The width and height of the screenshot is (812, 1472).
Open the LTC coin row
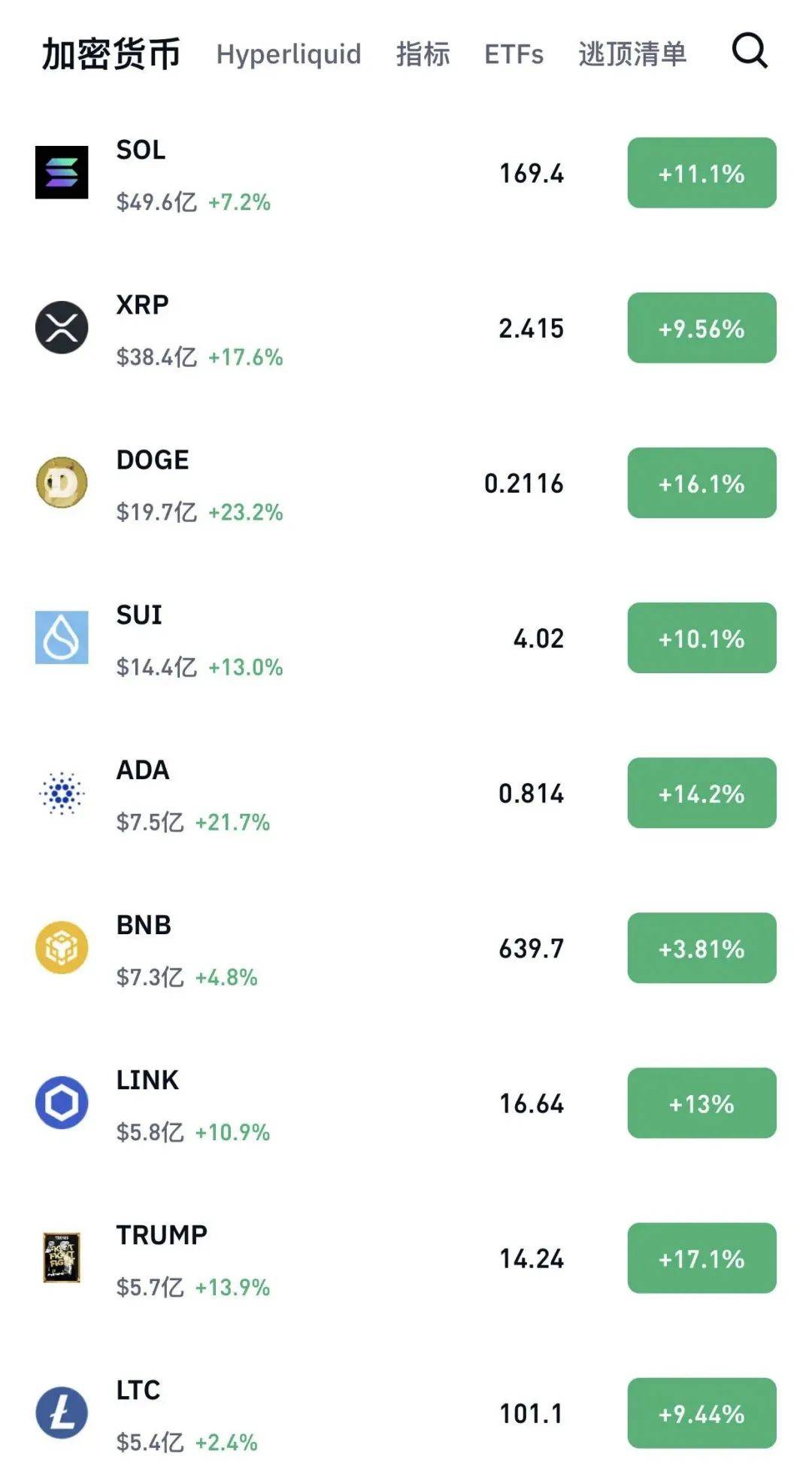[301, 1413]
